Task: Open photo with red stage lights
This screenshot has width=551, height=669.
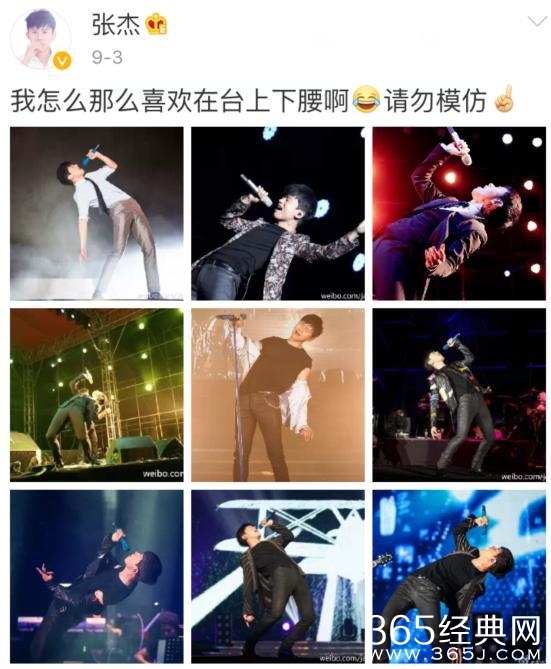Action: pos(459,214)
